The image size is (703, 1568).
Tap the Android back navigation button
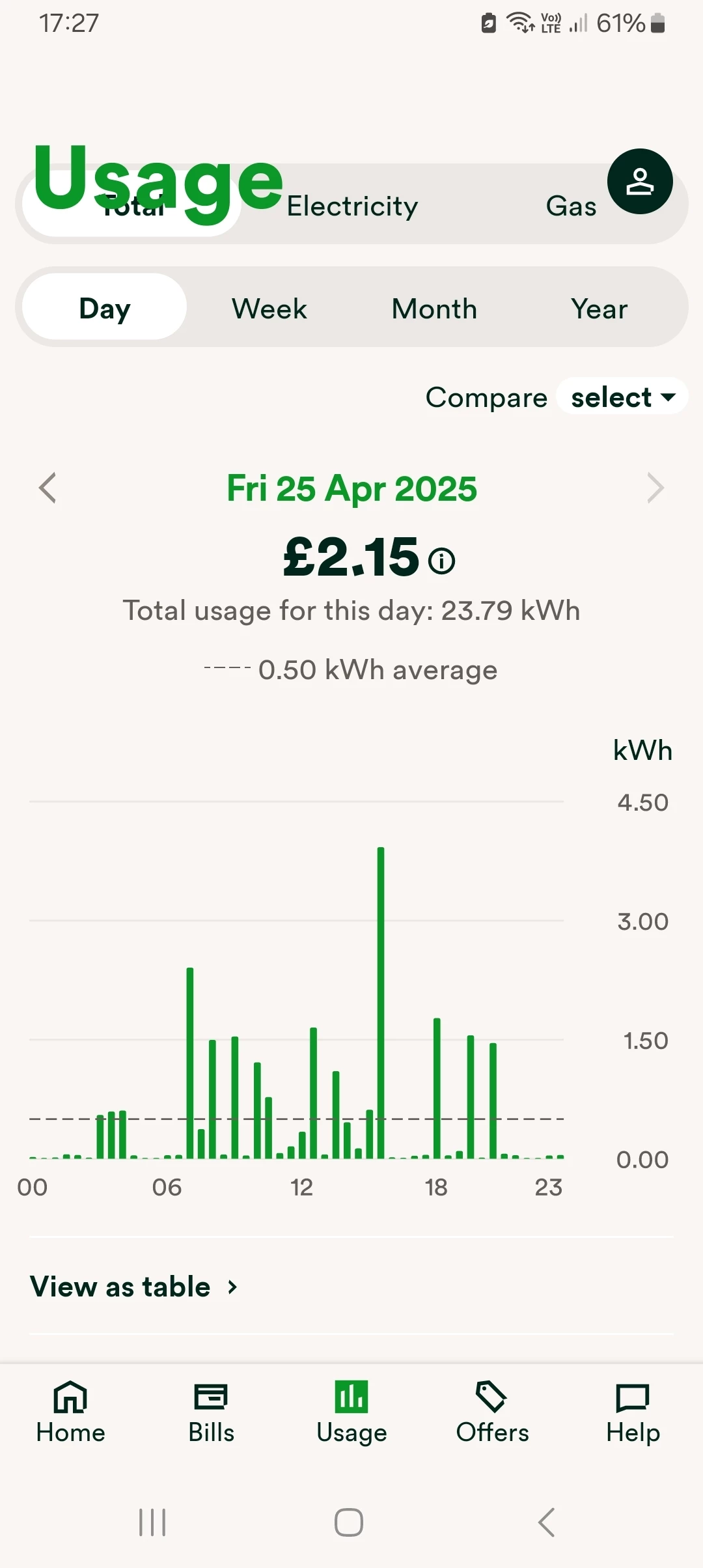(545, 1522)
